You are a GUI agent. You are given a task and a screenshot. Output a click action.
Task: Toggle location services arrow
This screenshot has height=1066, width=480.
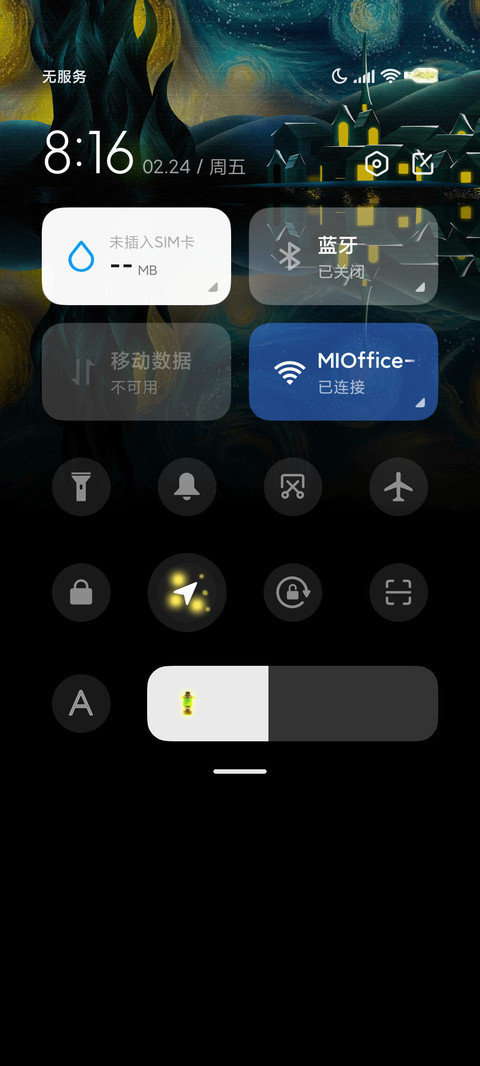coord(187,592)
